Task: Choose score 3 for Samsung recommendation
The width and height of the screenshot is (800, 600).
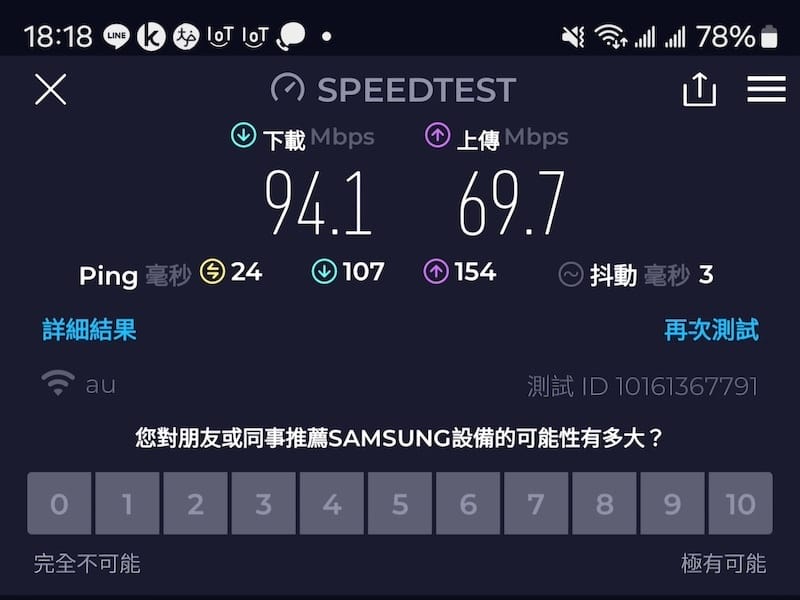Action: (263, 503)
